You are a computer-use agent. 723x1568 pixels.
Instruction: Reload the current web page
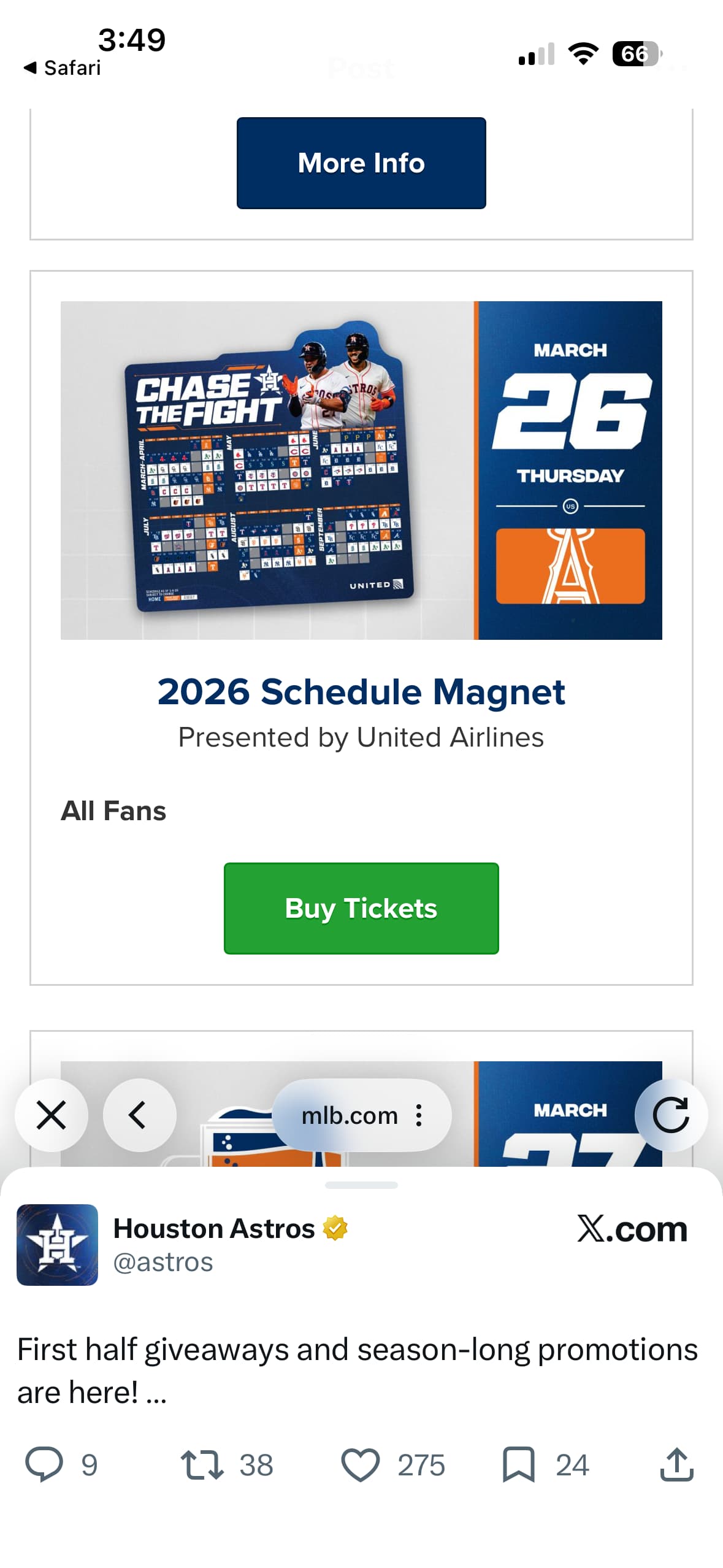pos(671,1115)
